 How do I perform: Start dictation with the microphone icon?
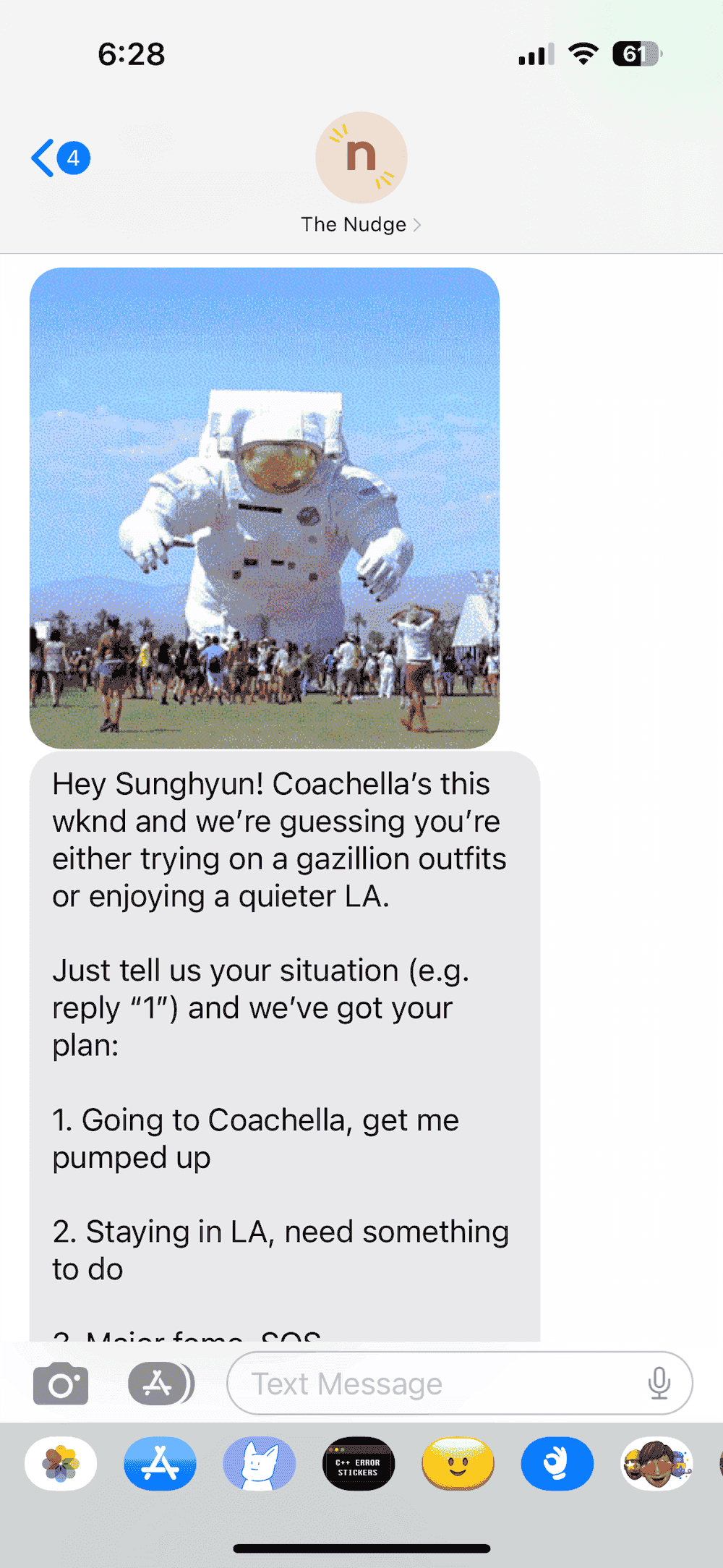point(659,1383)
